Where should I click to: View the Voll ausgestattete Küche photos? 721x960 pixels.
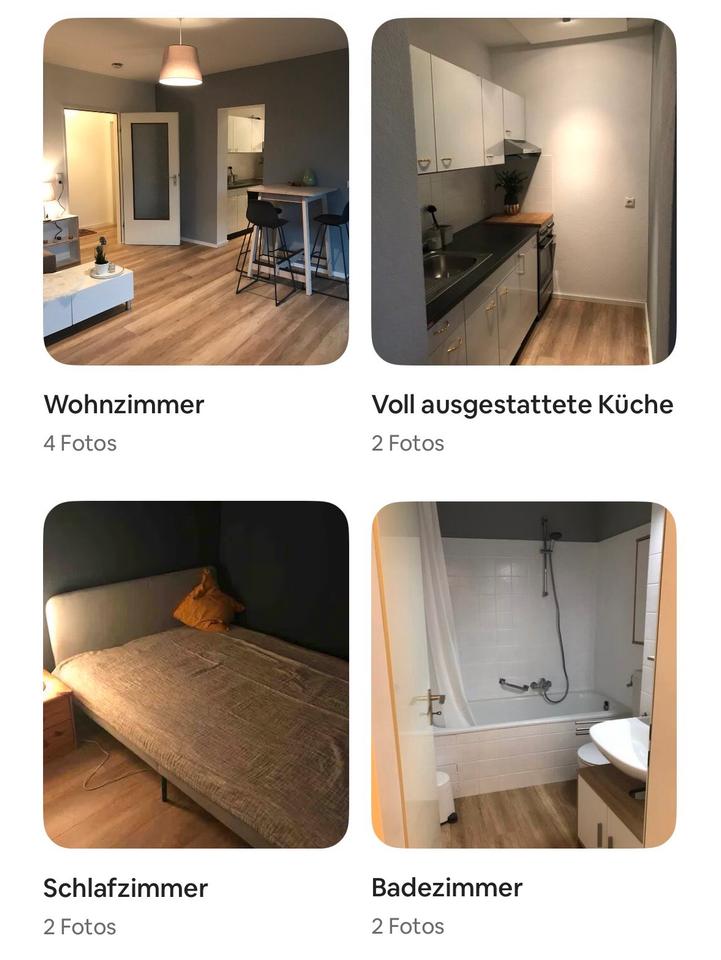(x=524, y=191)
